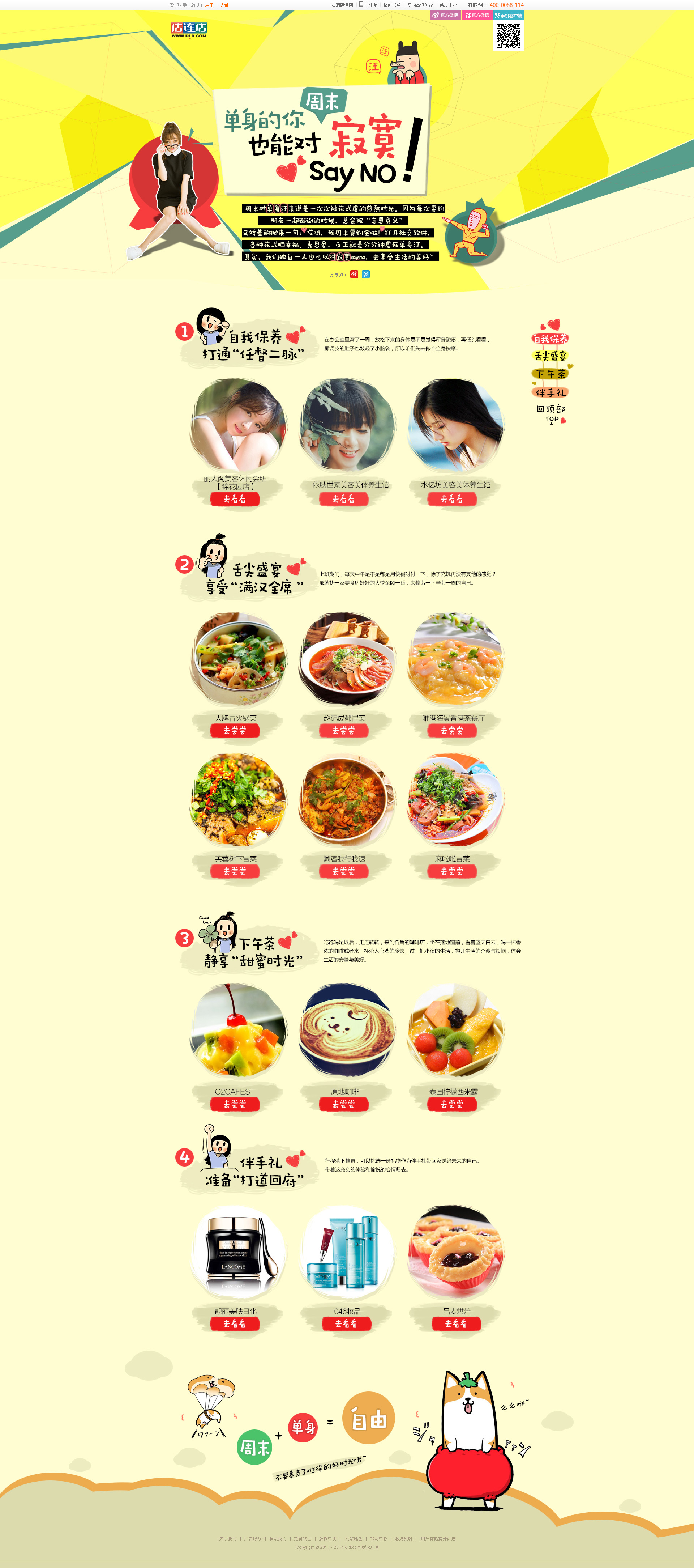
Task: Tap 去看看 under 水亿坊美容美体养生馆
Action: (452, 499)
